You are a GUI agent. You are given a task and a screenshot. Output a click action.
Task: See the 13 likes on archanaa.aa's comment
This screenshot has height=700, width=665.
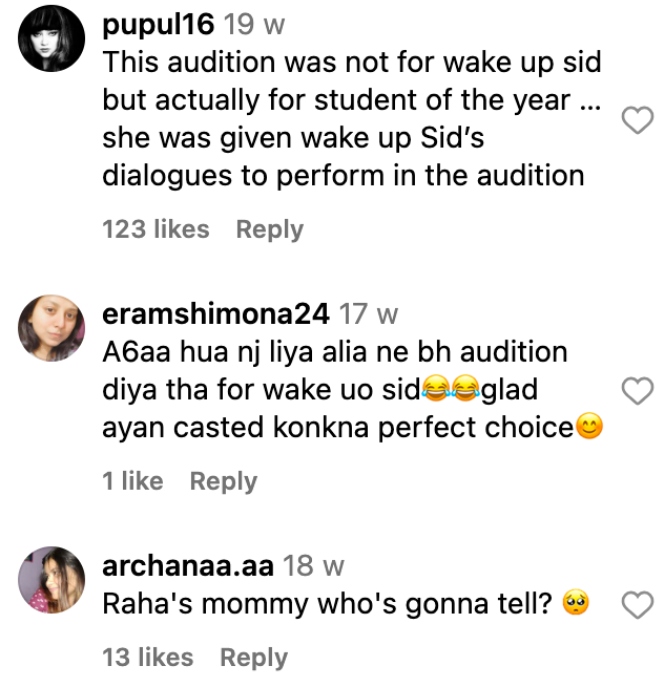tap(147, 657)
